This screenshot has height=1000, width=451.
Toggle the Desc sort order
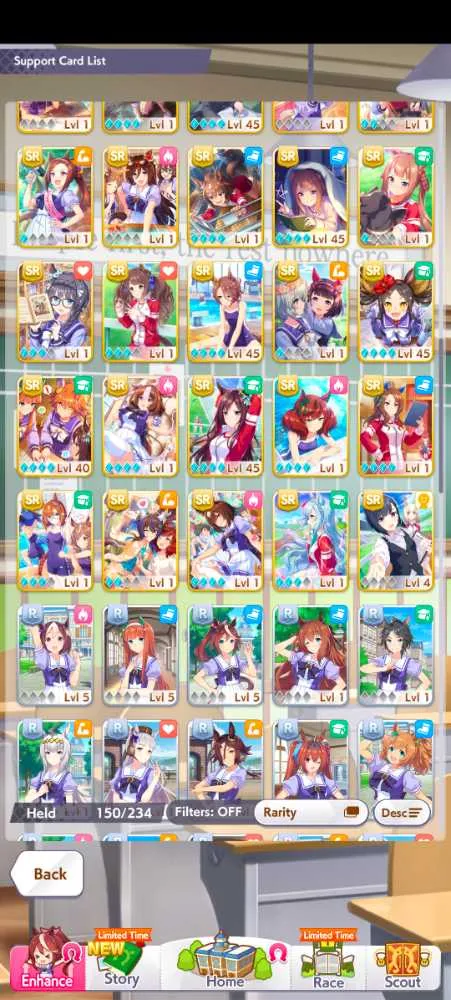[x=402, y=812]
